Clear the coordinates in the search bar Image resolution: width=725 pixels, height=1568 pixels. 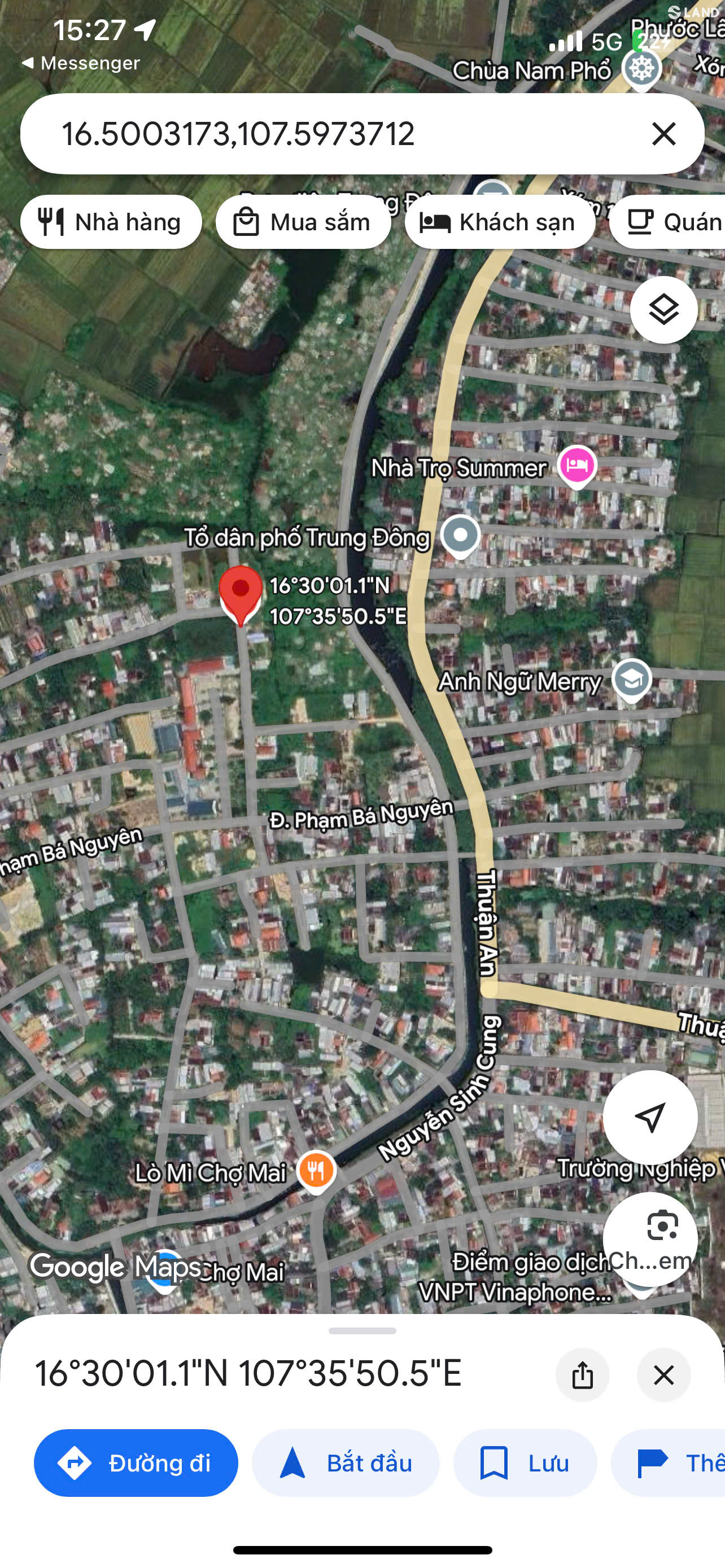663,133
